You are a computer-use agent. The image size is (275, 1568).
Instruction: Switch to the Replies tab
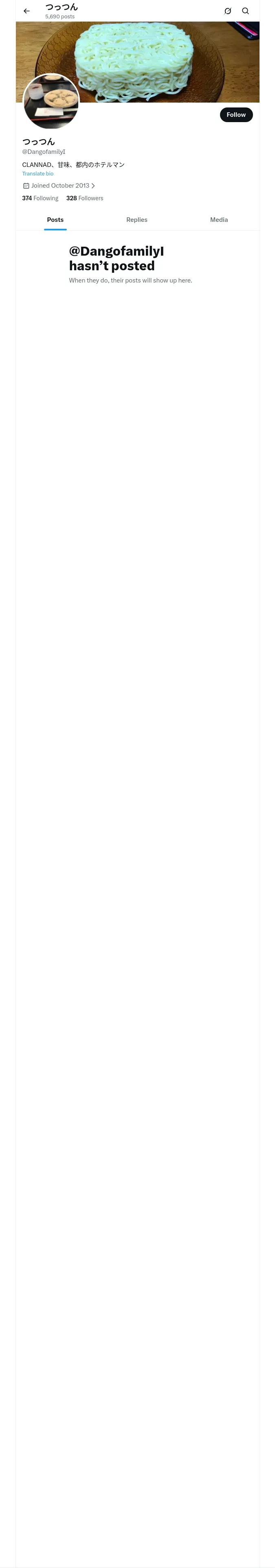[136, 220]
